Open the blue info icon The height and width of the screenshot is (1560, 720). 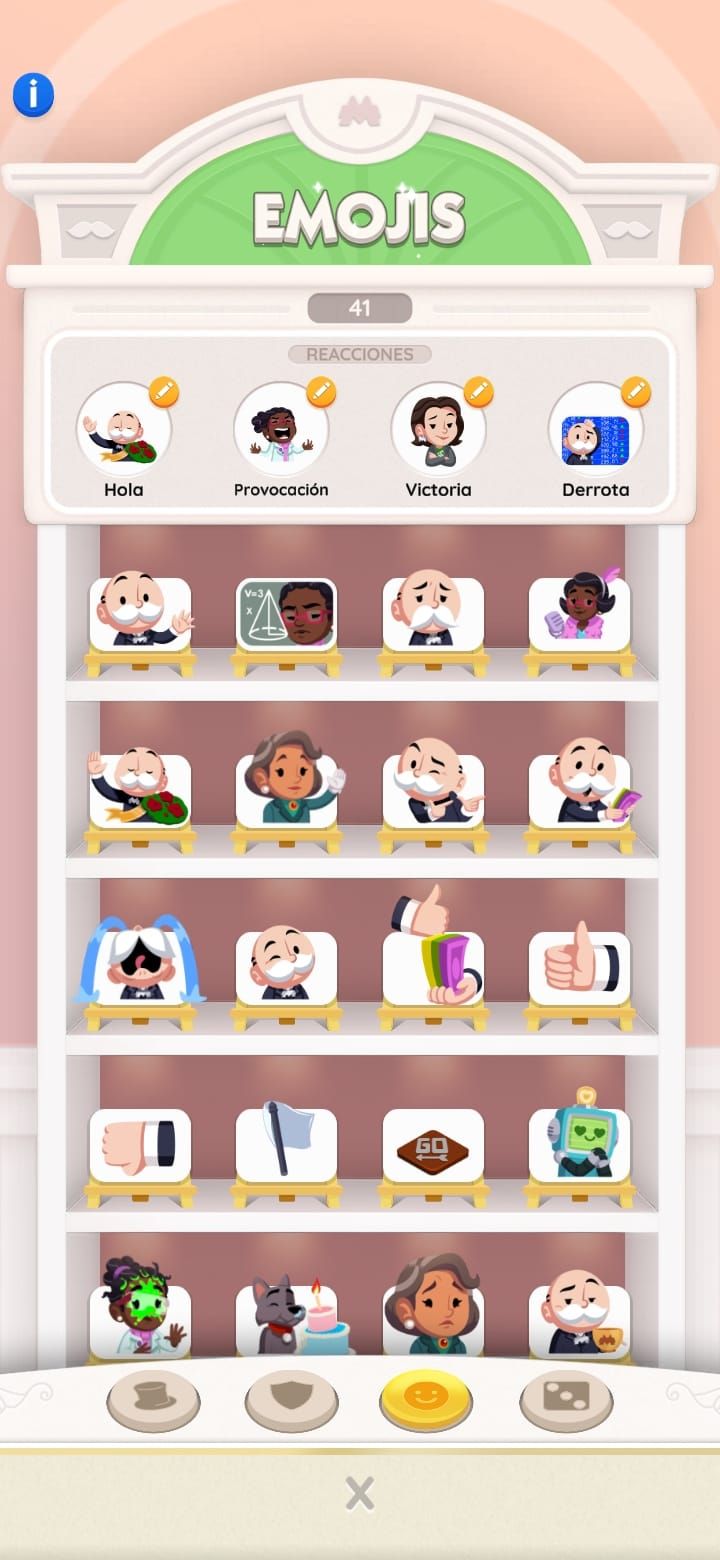point(33,95)
